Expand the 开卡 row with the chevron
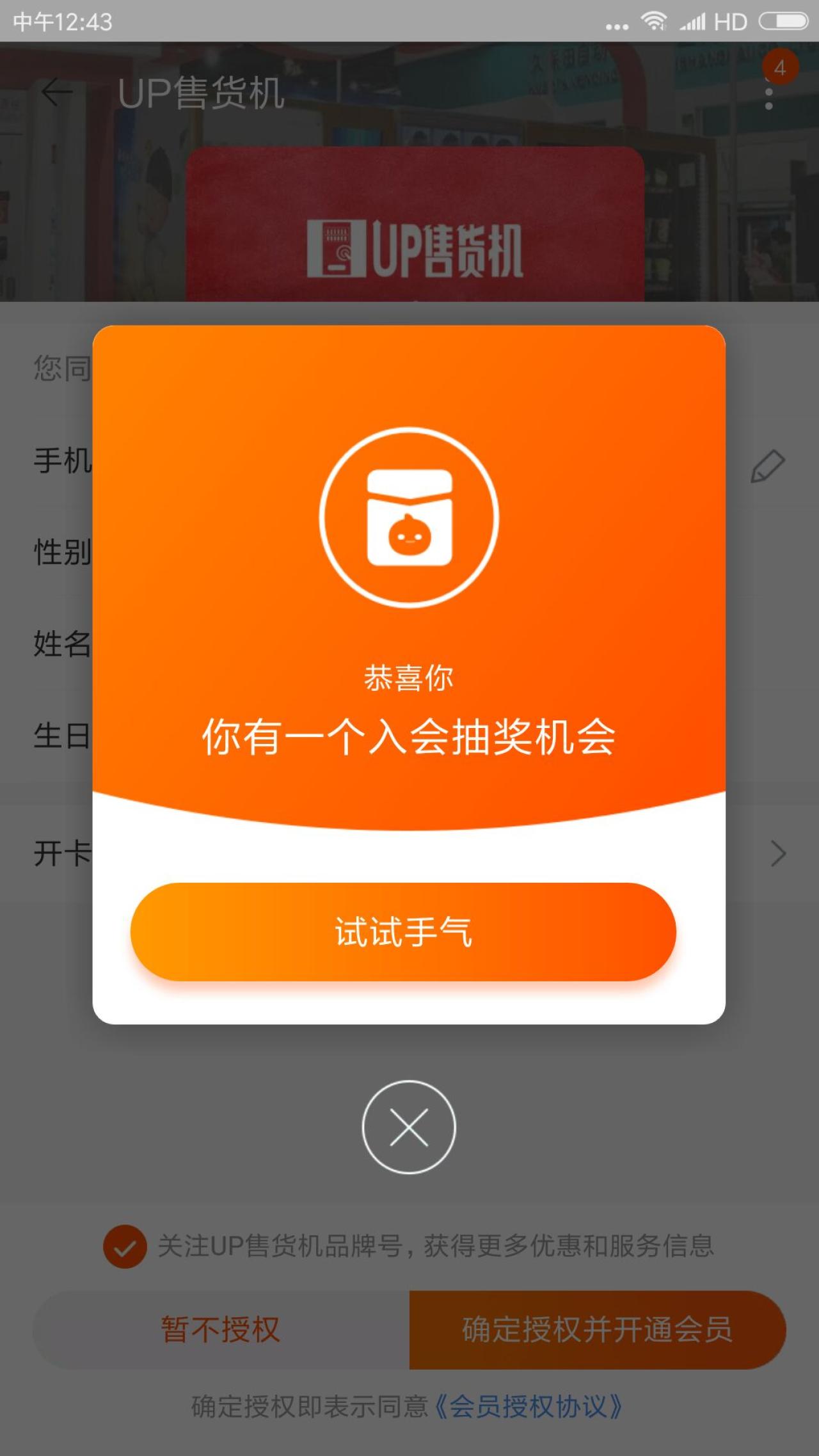Image resolution: width=819 pixels, height=1456 pixels. click(777, 853)
